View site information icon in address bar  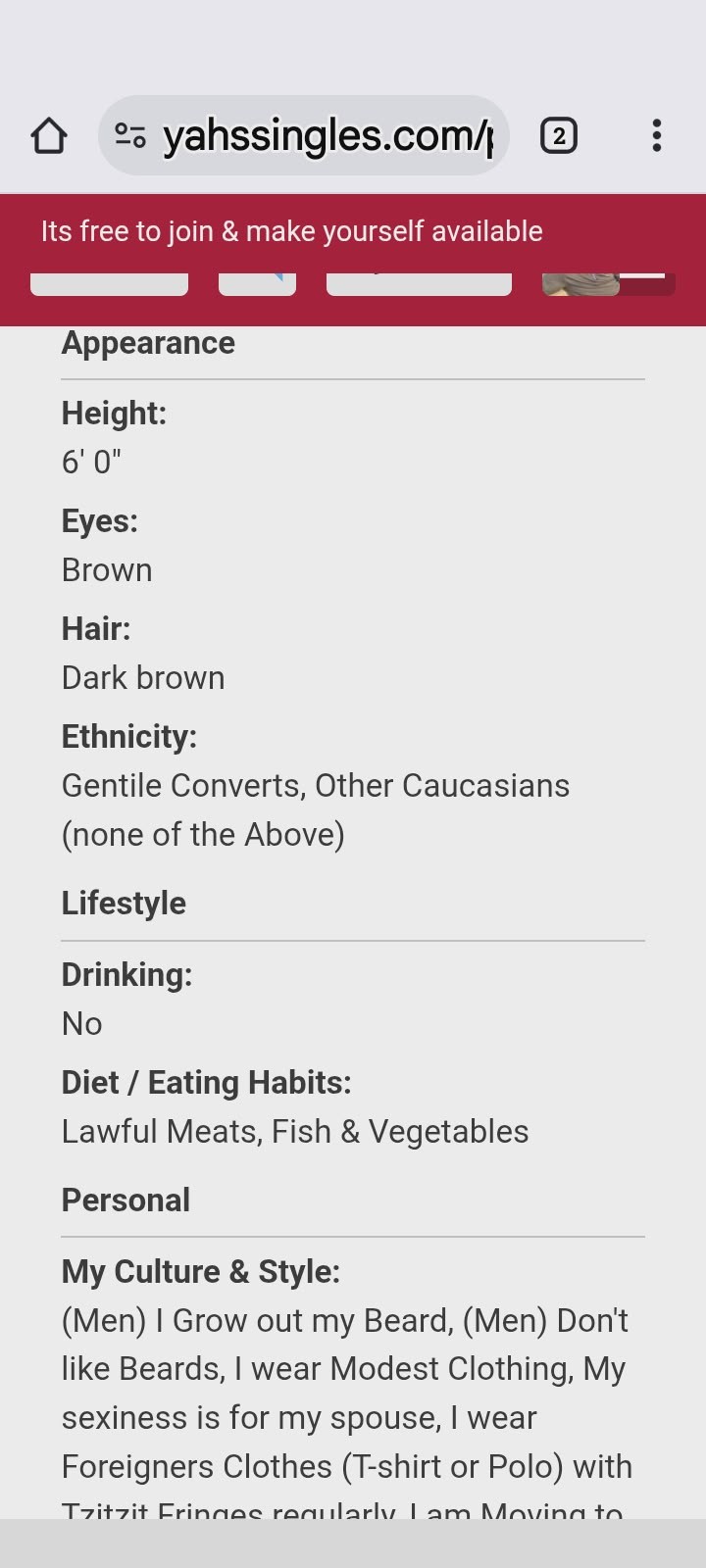[x=130, y=135]
